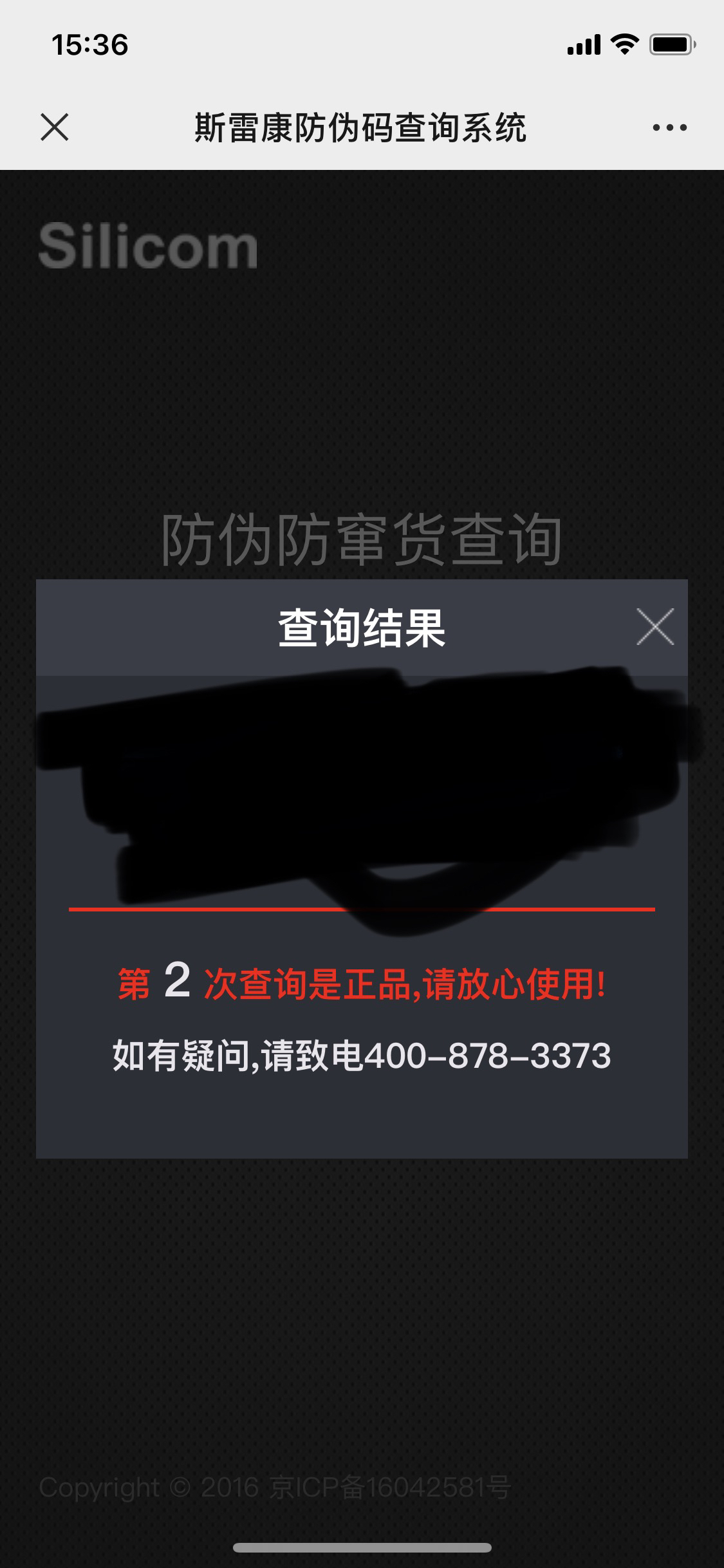Open the three-dot overflow menu
The width and height of the screenshot is (724, 1568).
click(x=669, y=127)
